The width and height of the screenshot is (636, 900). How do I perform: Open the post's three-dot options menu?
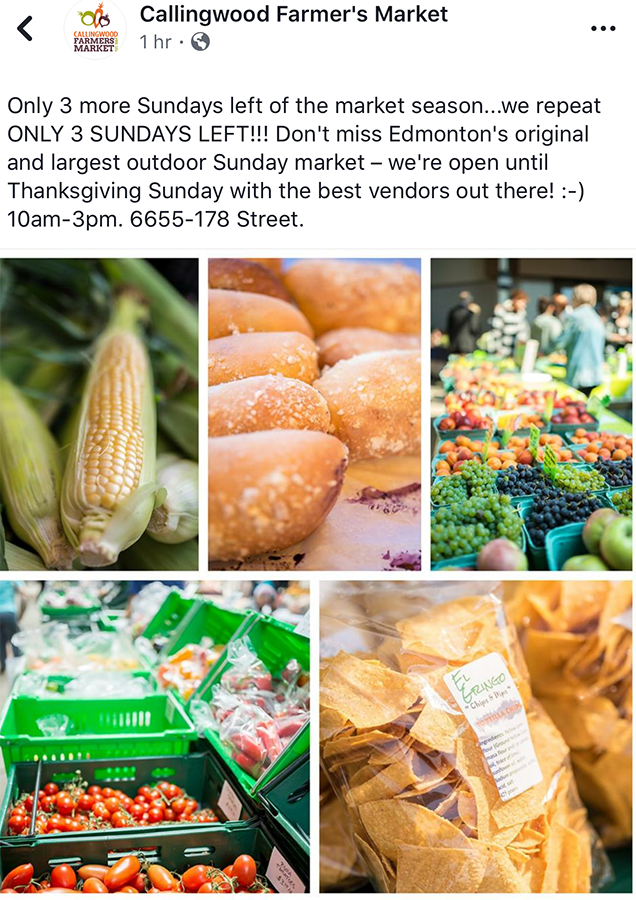(603, 29)
